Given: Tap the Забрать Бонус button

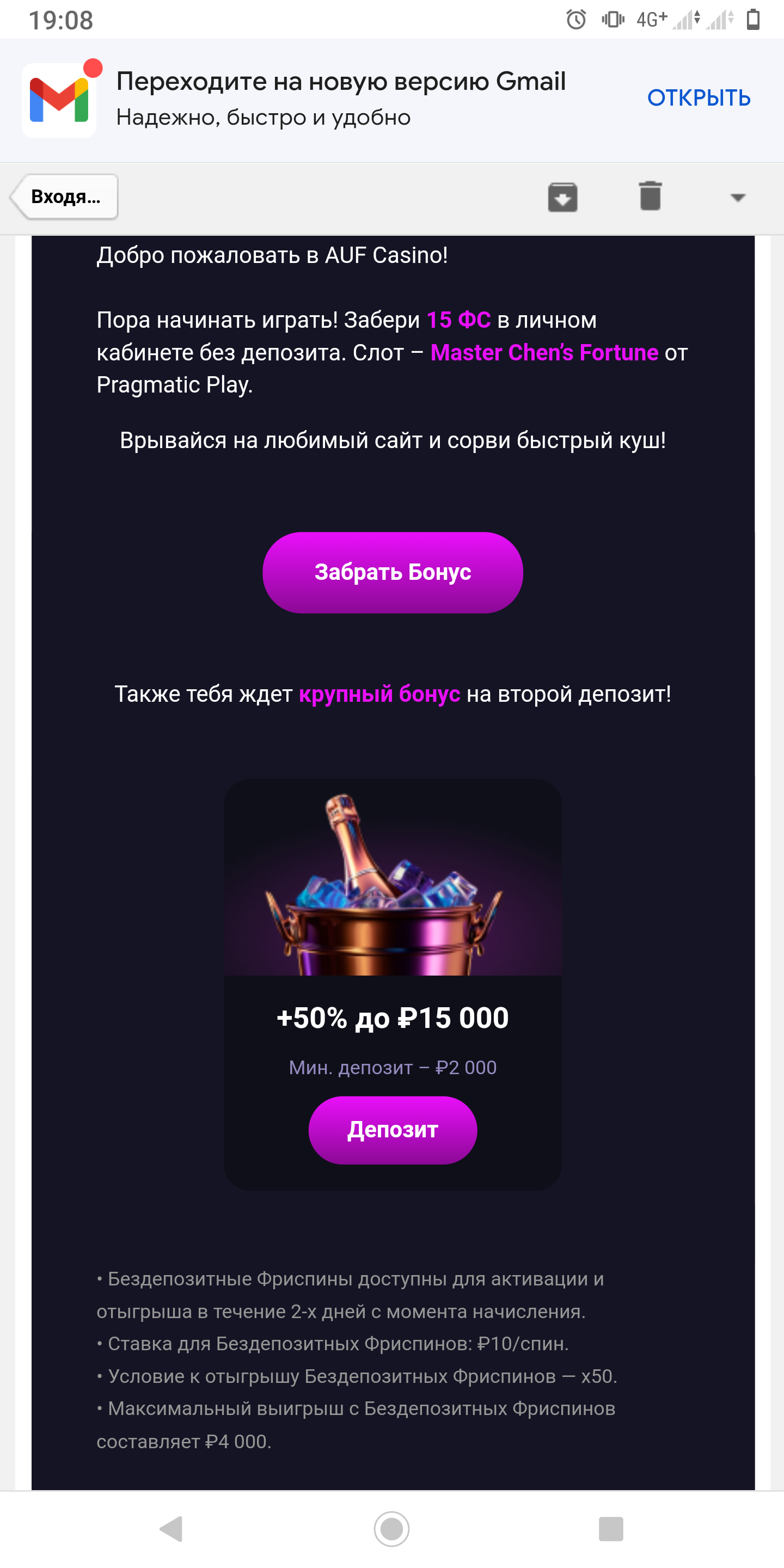Looking at the screenshot, I should click(x=393, y=572).
